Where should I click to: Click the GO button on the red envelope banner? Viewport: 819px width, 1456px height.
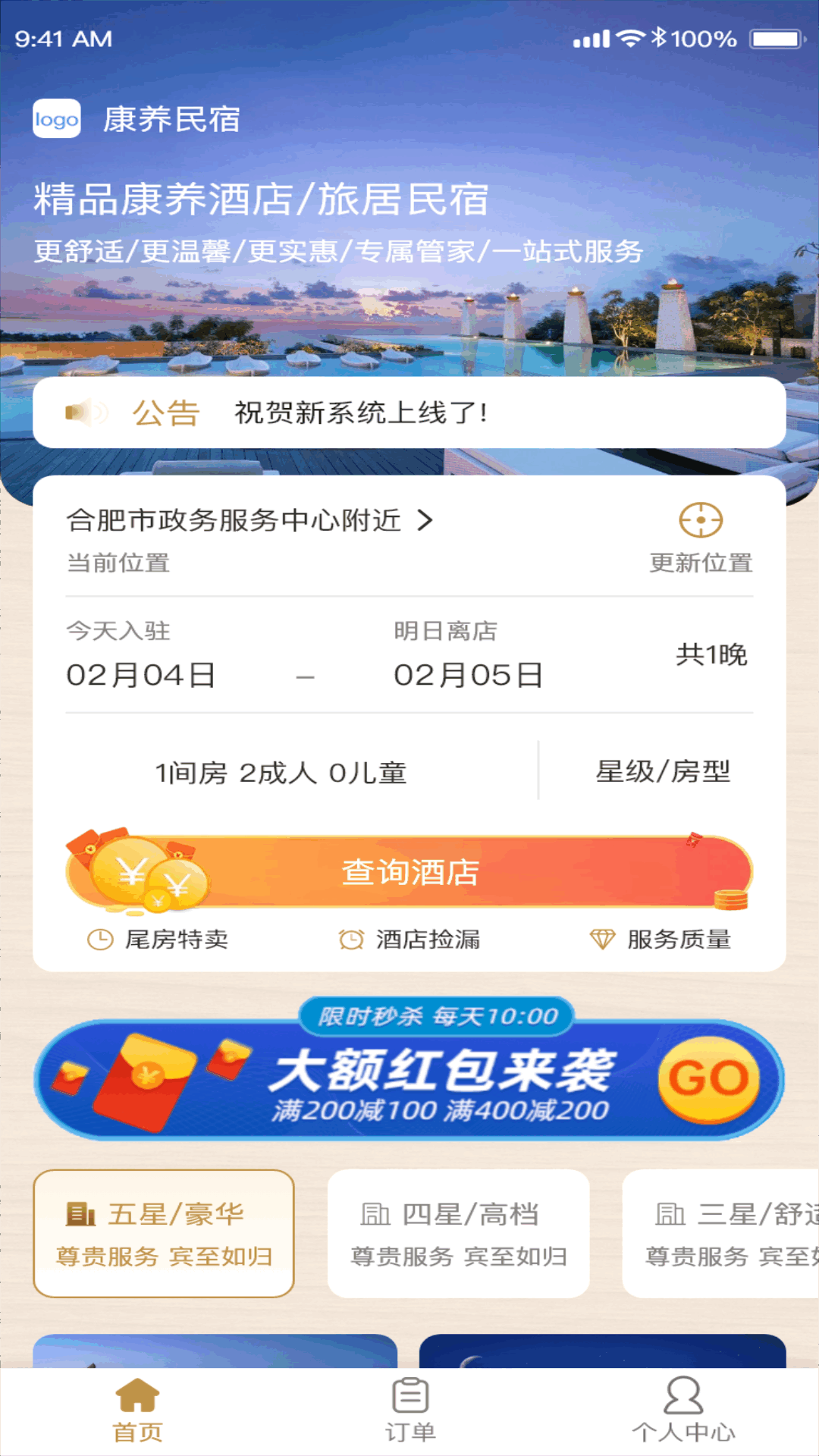pyautogui.click(x=709, y=1080)
